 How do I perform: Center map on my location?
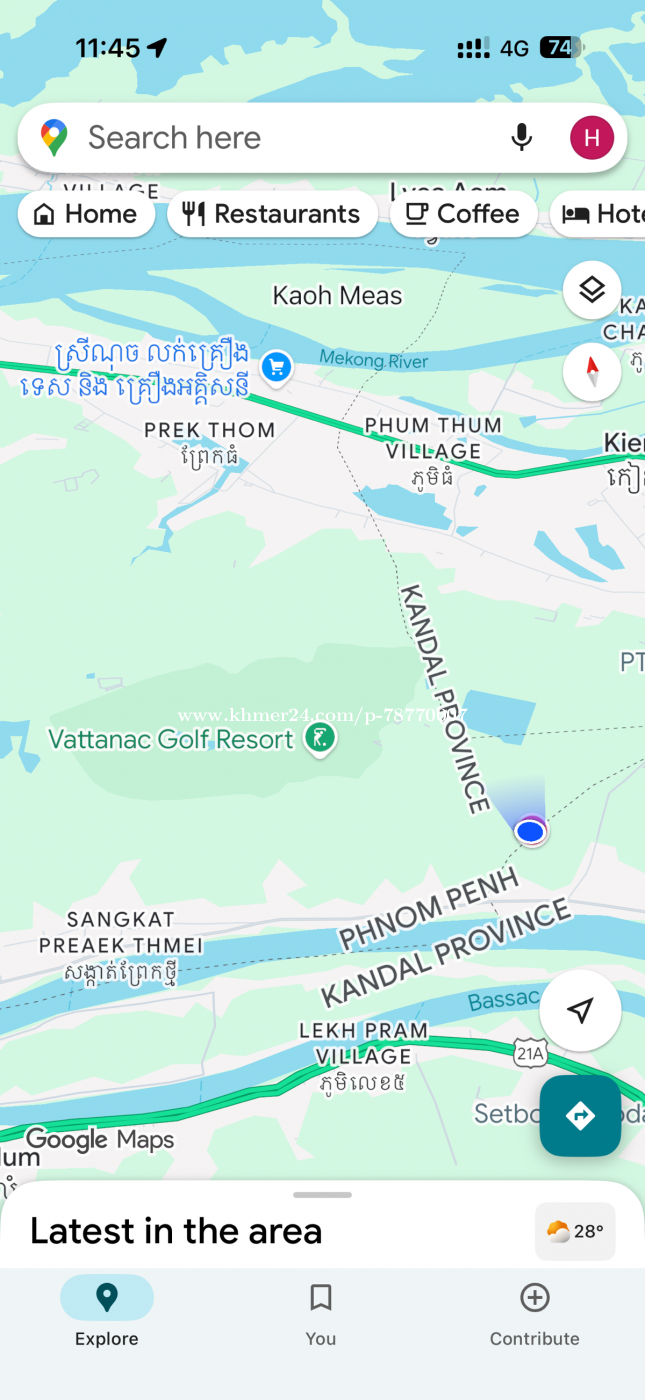(580, 1010)
